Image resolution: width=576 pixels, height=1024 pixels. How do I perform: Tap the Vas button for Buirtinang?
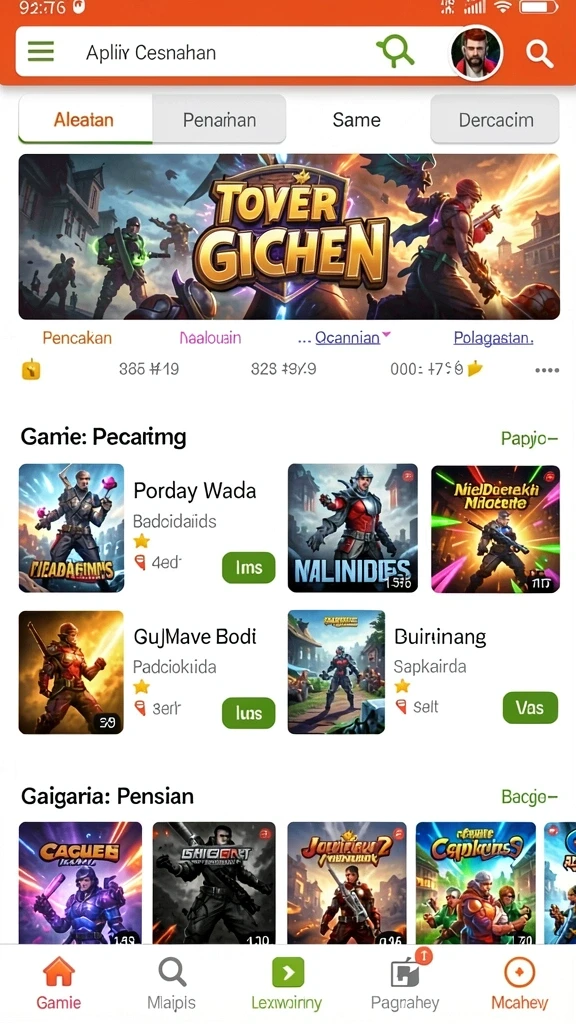[x=530, y=708]
